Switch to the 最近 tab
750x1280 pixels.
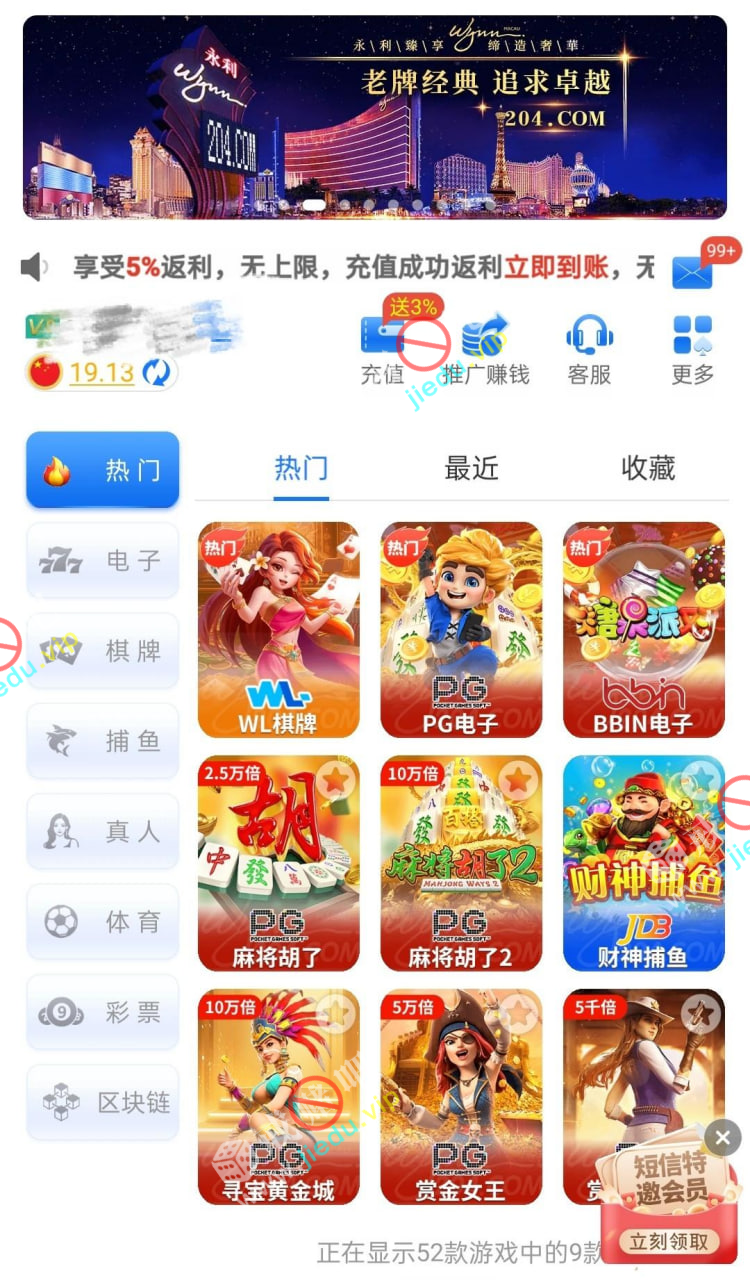point(471,468)
